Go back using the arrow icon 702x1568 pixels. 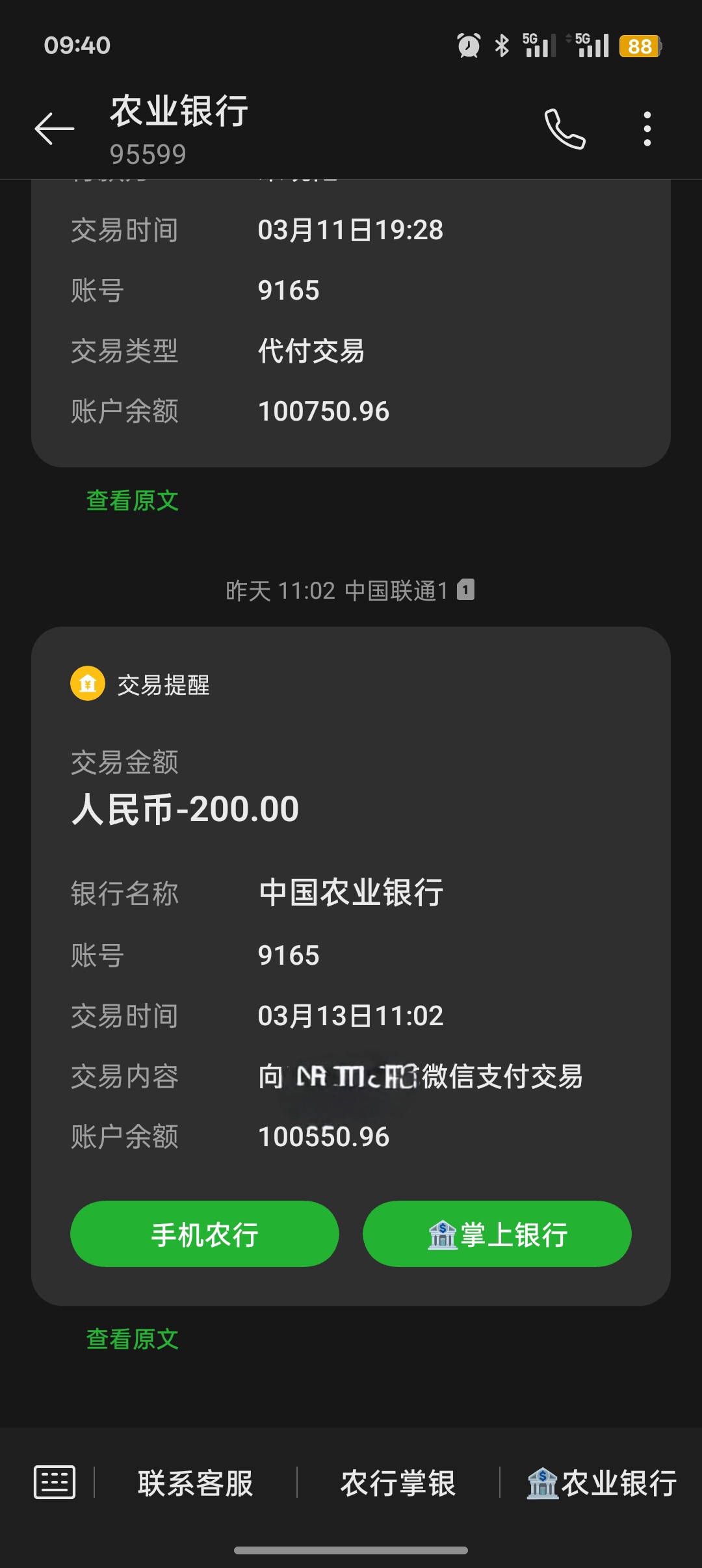(x=55, y=129)
